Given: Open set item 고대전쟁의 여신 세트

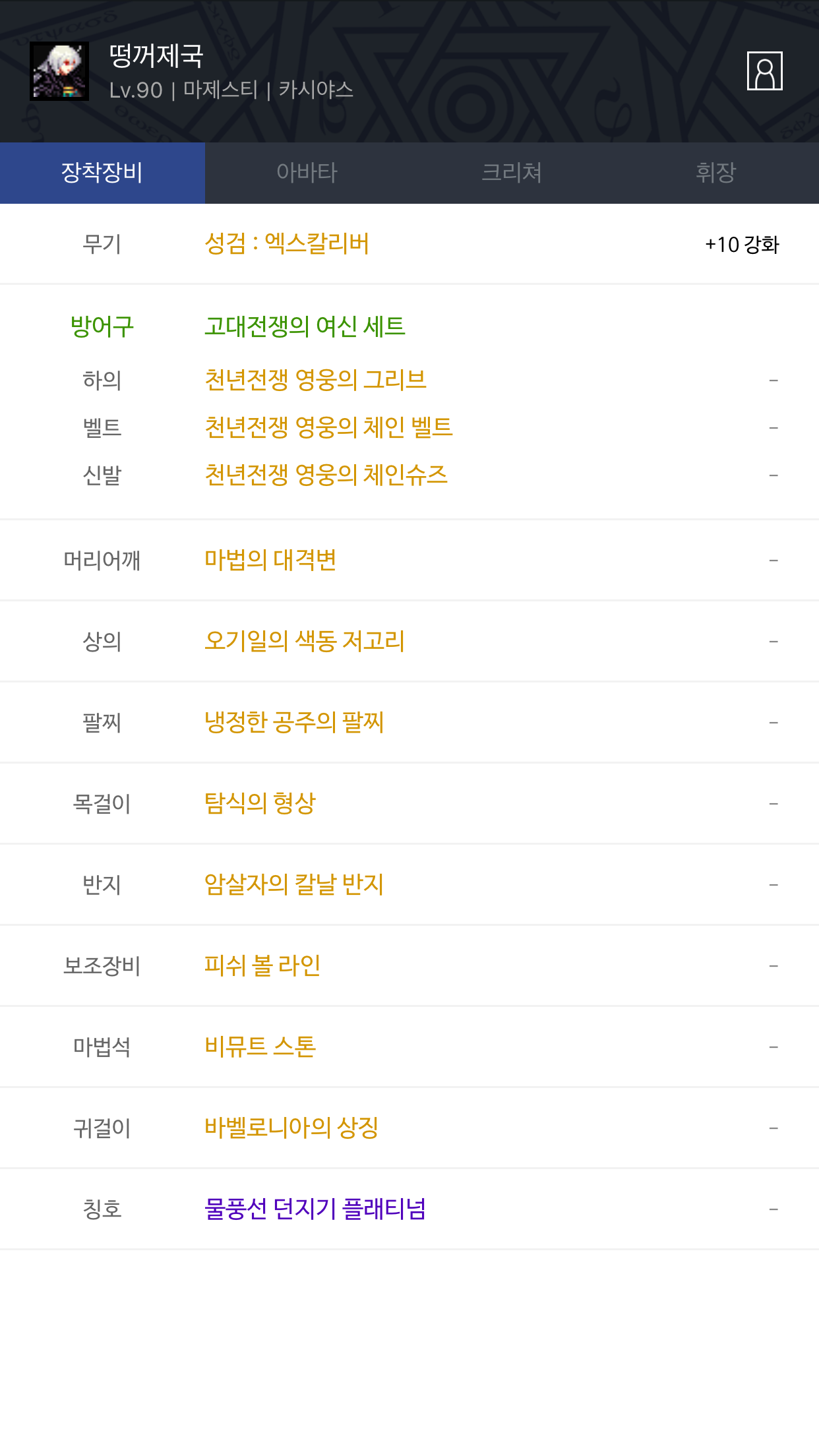Looking at the screenshot, I should 305,326.
